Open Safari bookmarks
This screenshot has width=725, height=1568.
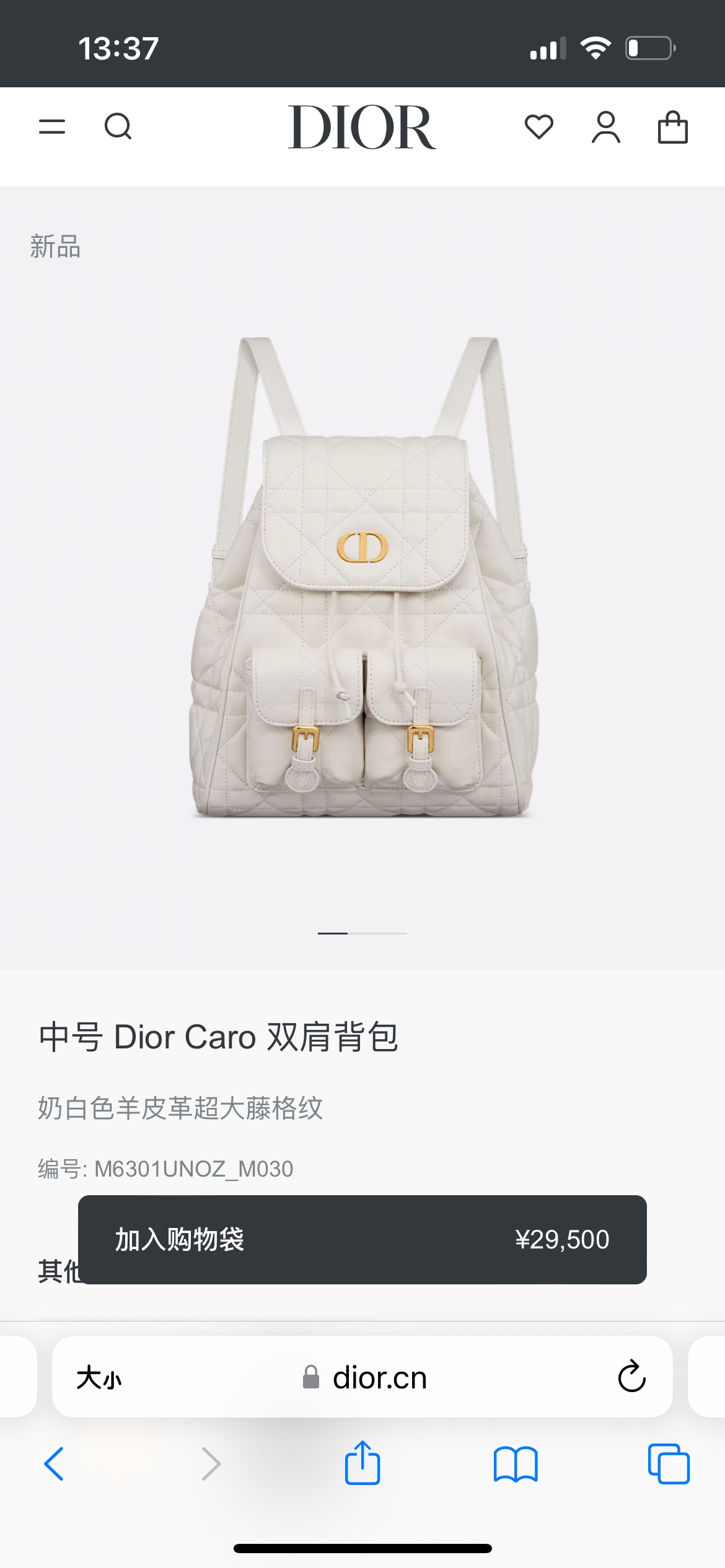coord(516,1464)
